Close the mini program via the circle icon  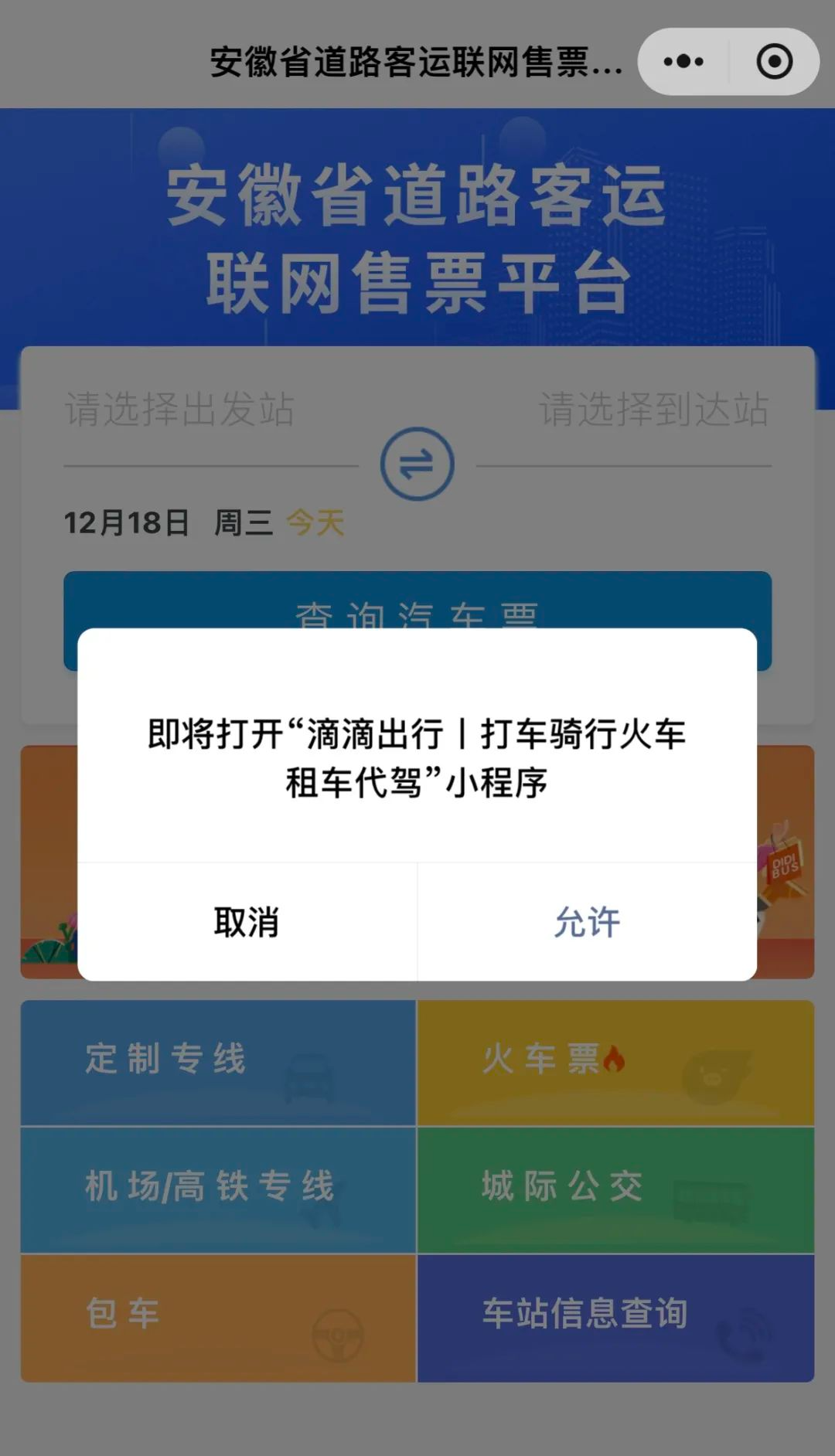pyautogui.click(x=774, y=62)
